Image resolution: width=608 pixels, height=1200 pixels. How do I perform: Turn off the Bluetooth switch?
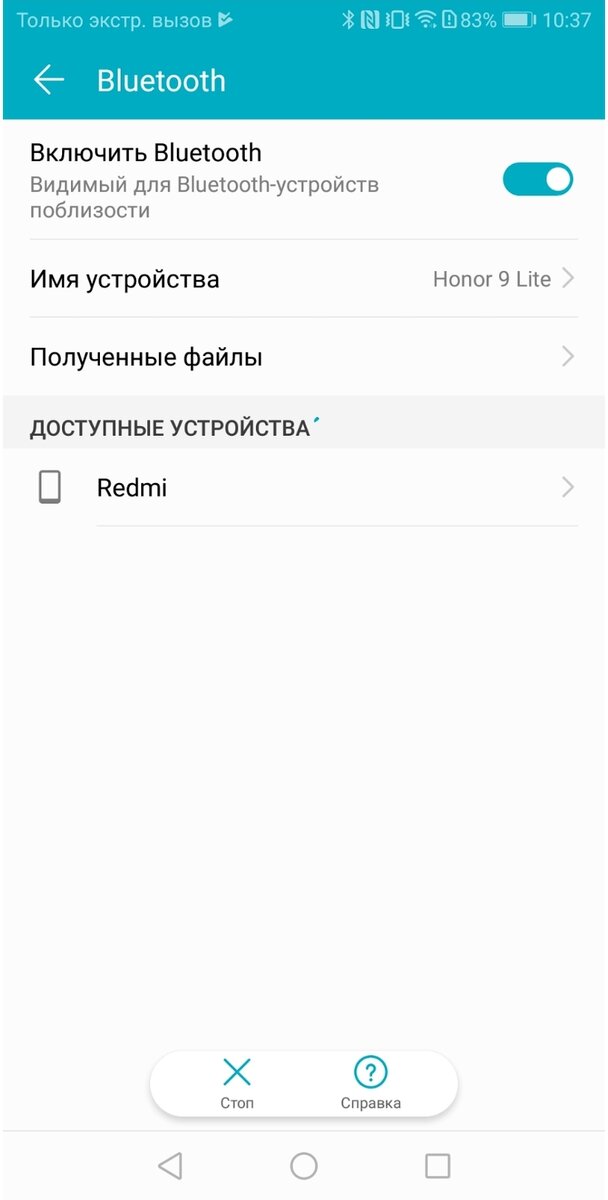[x=537, y=180]
